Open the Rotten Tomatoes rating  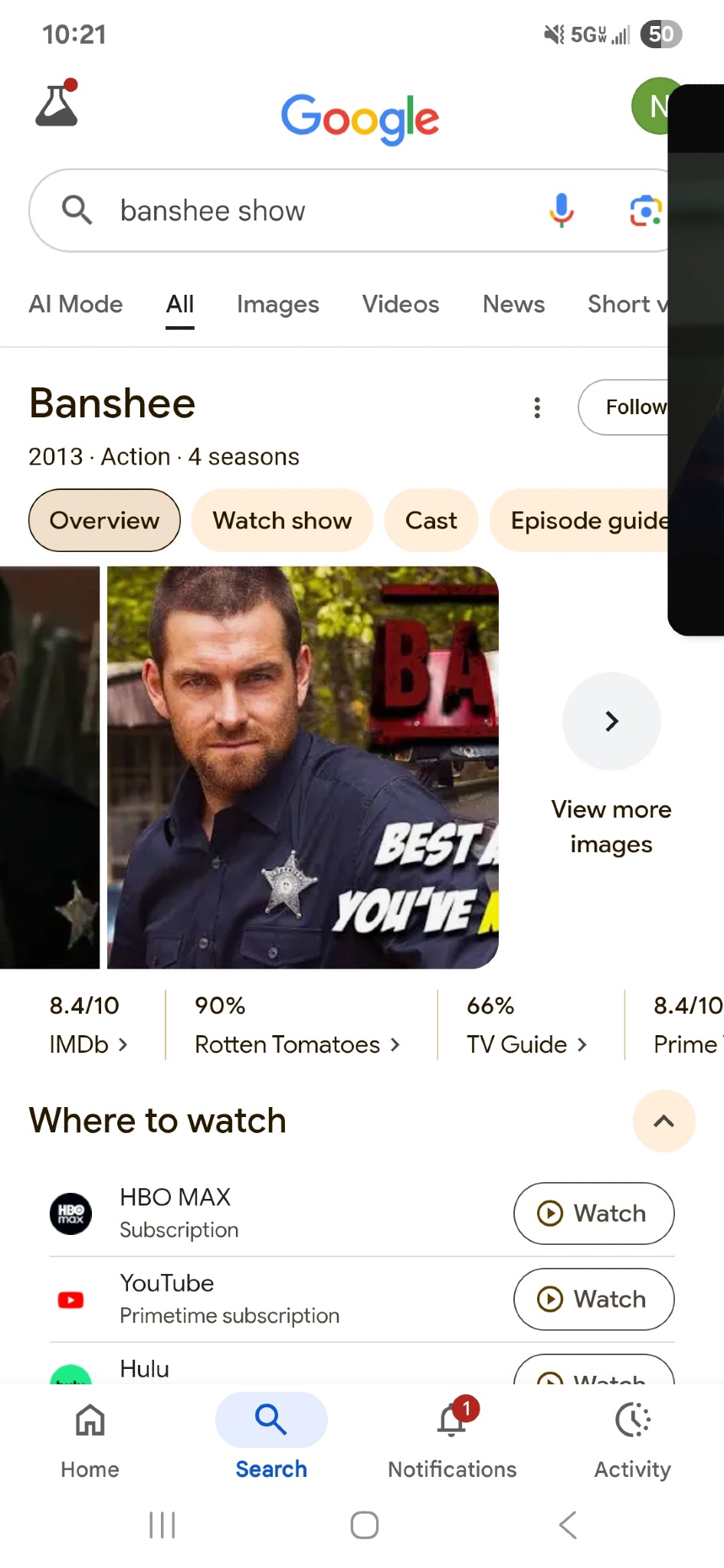pyautogui.click(x=297, y=1025)
